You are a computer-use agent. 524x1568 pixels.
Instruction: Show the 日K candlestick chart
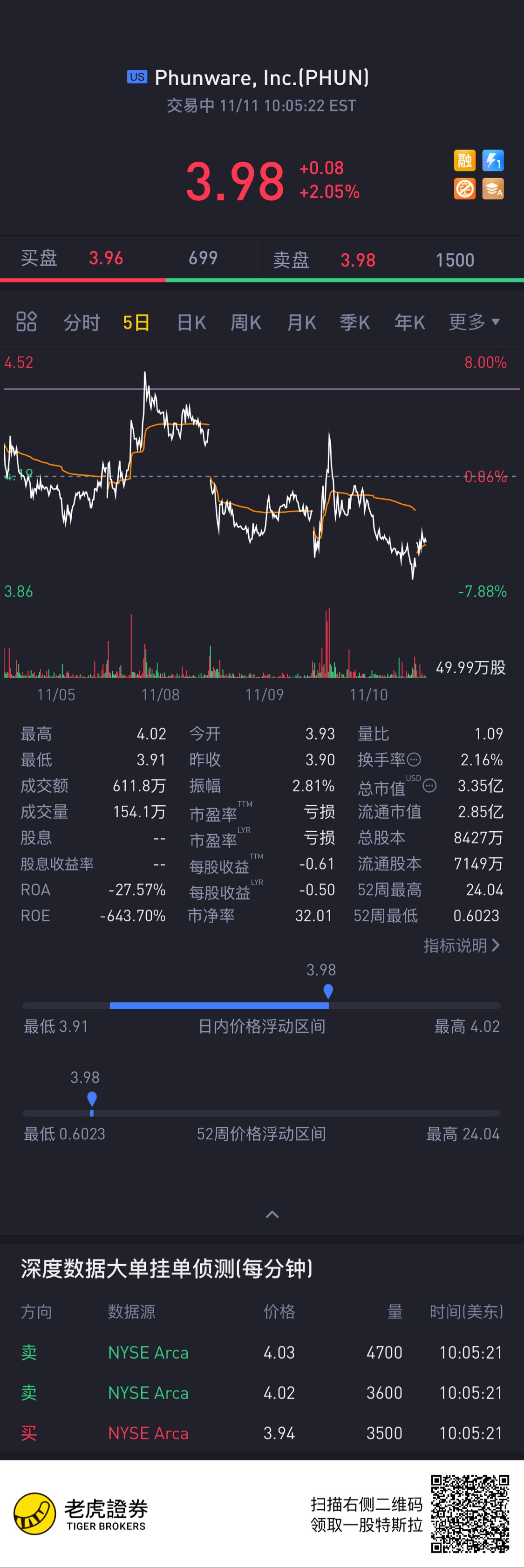pyautogui.click(x=191, y=322)
